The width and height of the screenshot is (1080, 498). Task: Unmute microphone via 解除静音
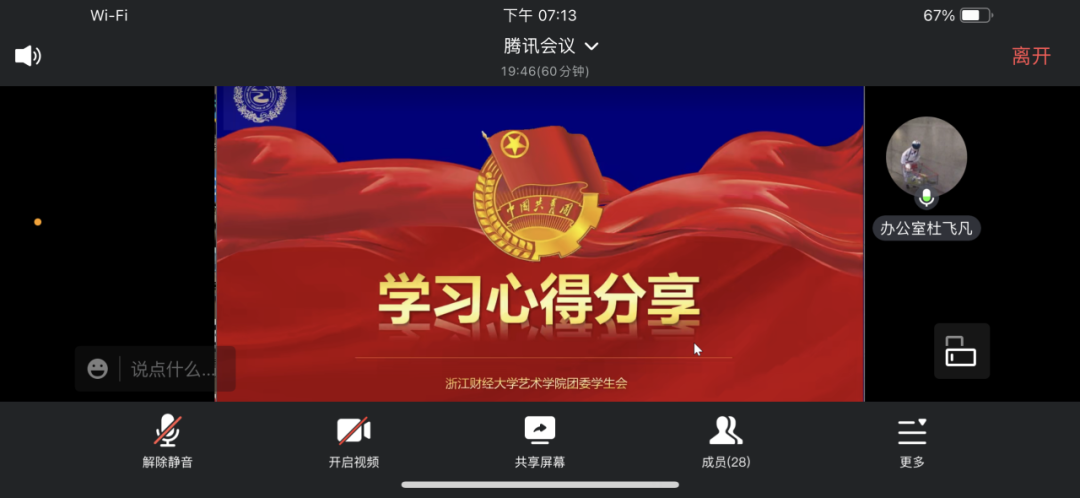point(167,442)
